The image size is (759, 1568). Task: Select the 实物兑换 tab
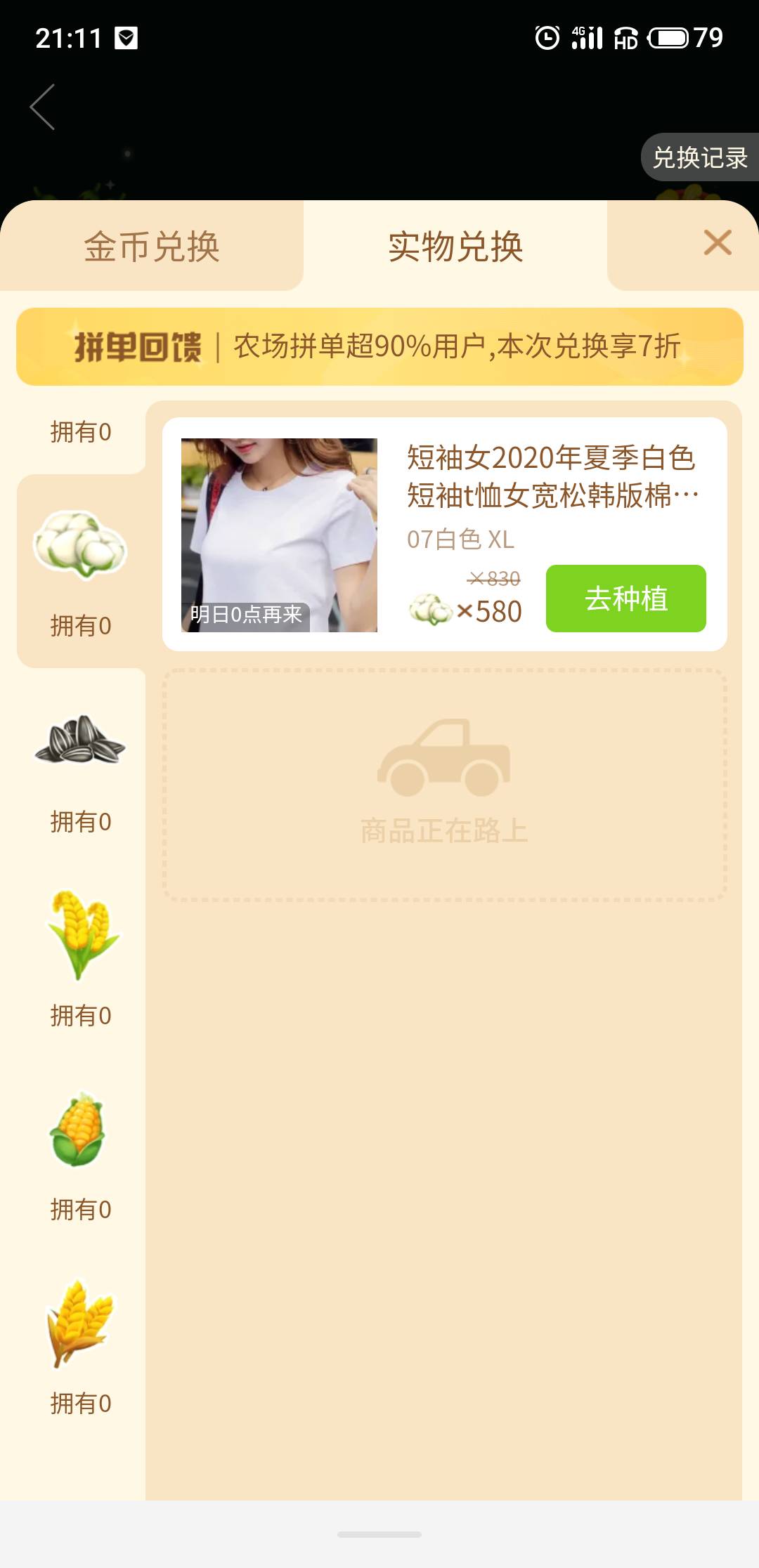(x=455, y=247)
